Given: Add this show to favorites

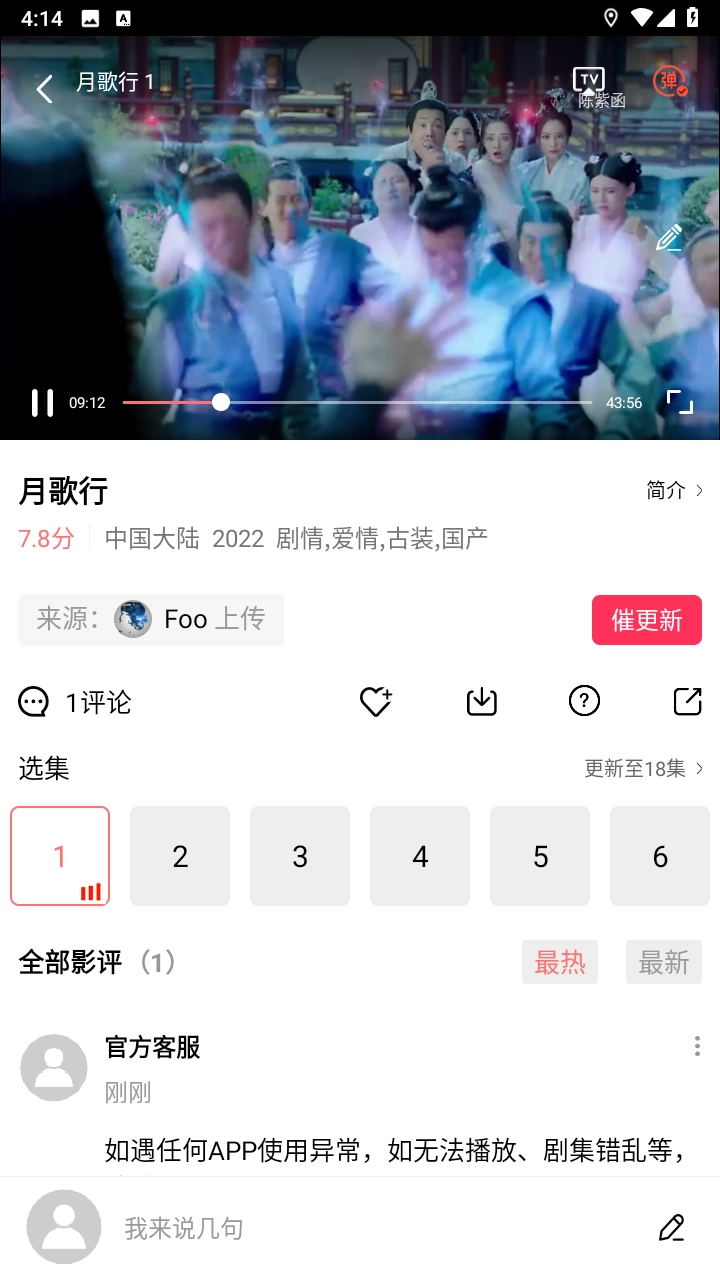Looking at the screenshot, I should pos(375,702).
